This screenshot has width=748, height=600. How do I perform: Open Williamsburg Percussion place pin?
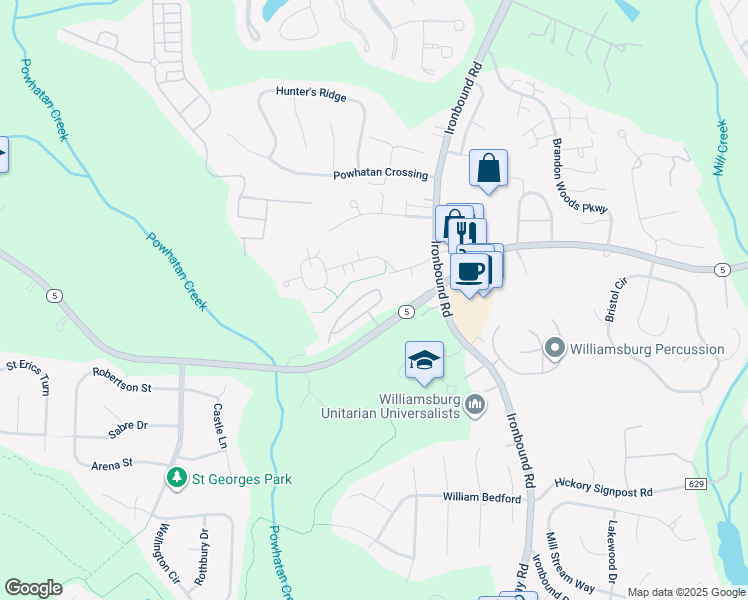(x=556, y=349)
